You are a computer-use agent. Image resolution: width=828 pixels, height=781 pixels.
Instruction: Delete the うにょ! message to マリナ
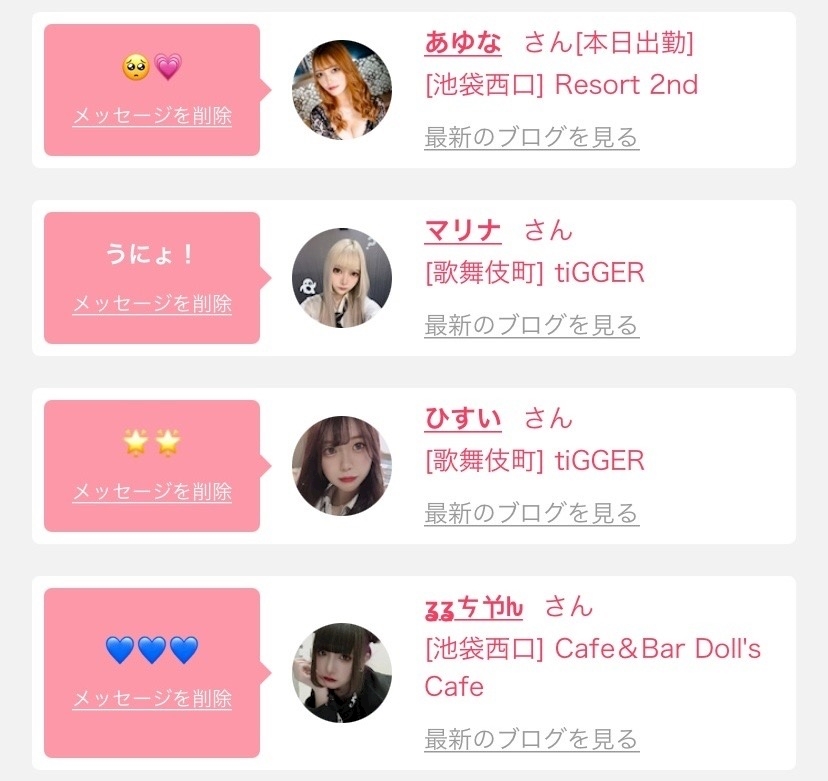pos(152,304)
